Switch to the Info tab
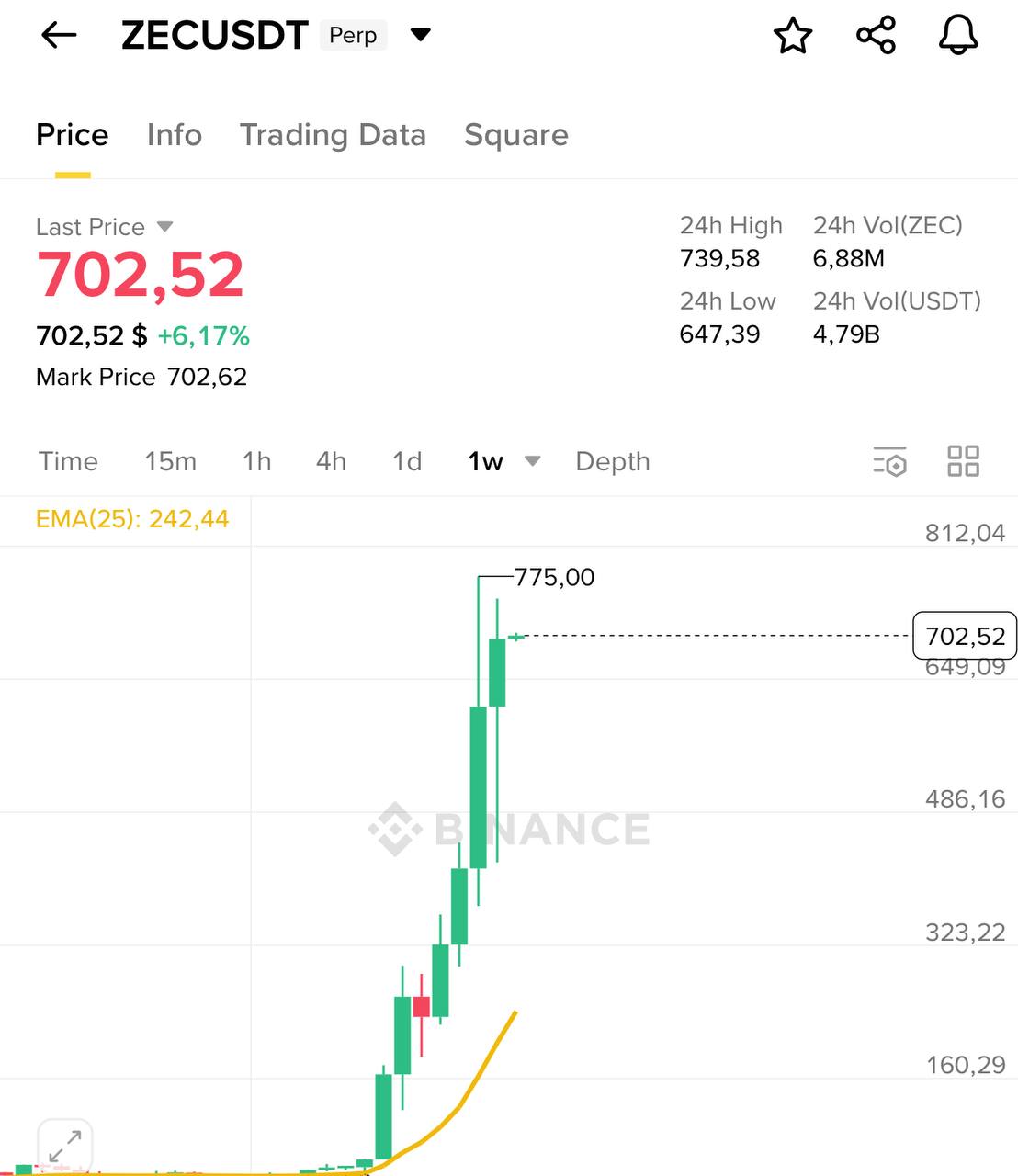Image resolution: width=1018 pixels, height=1176 pixels. (x=174, y=135)
